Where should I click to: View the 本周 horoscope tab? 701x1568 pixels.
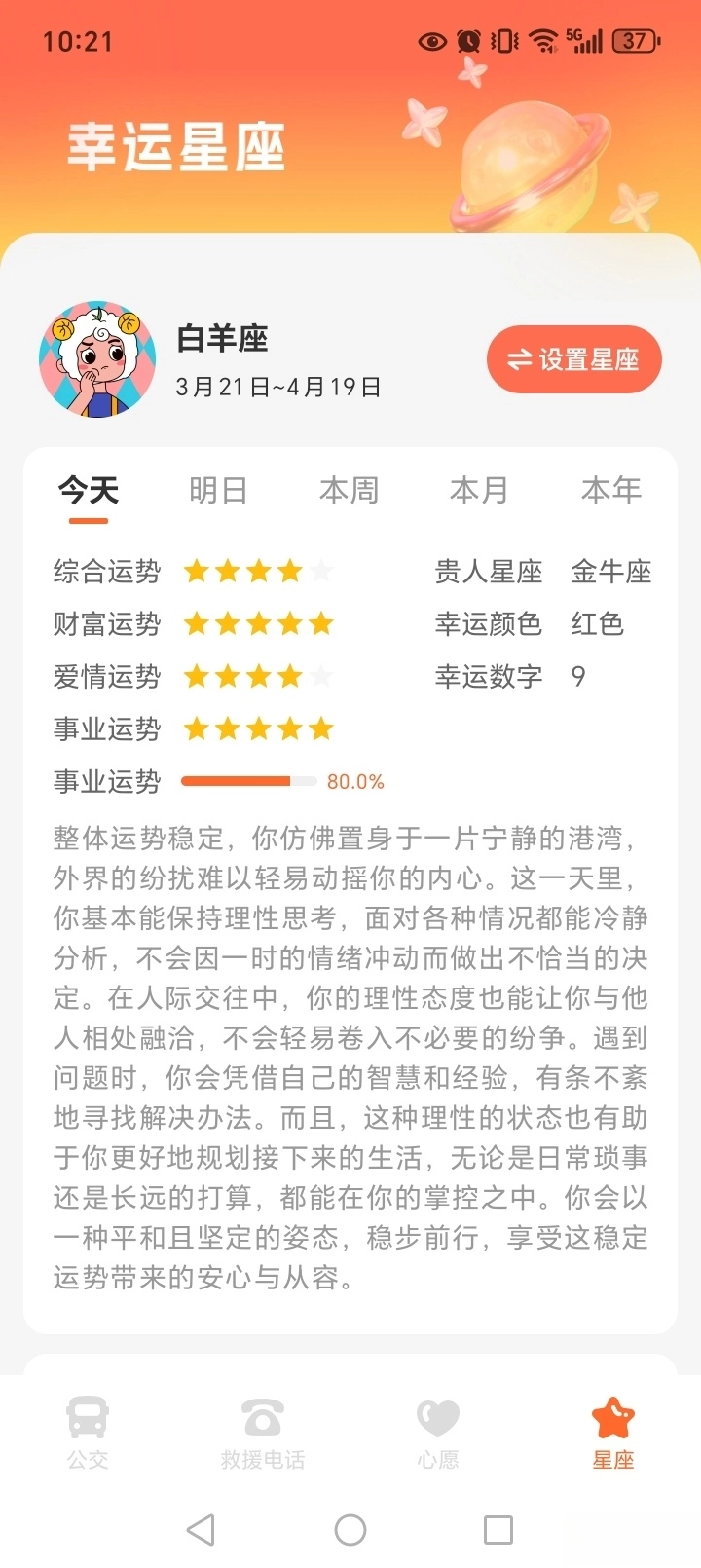click(x=349, y=490)
